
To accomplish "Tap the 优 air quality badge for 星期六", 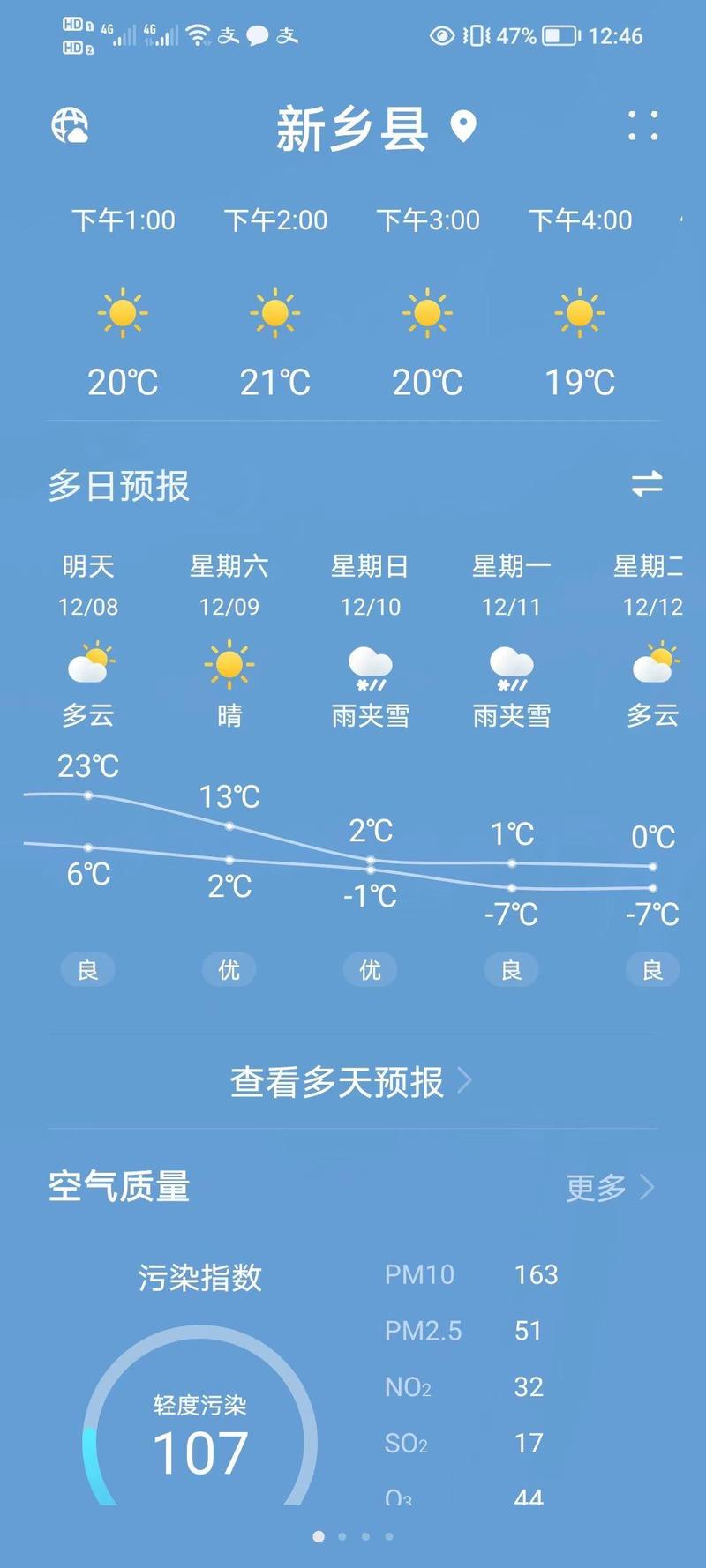I will (x=229, y=968).
